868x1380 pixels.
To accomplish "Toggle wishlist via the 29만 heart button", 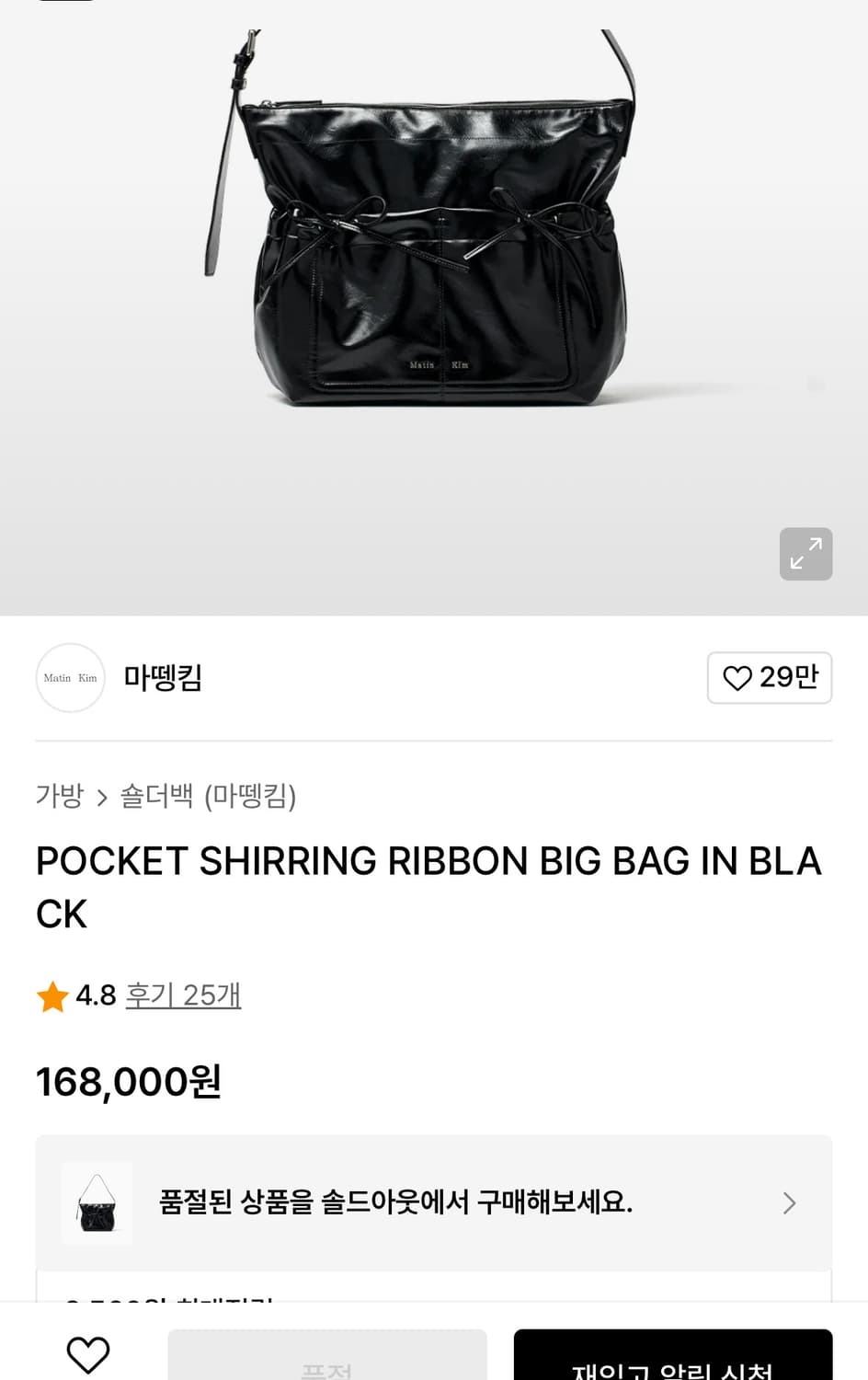I will [770, 677].
